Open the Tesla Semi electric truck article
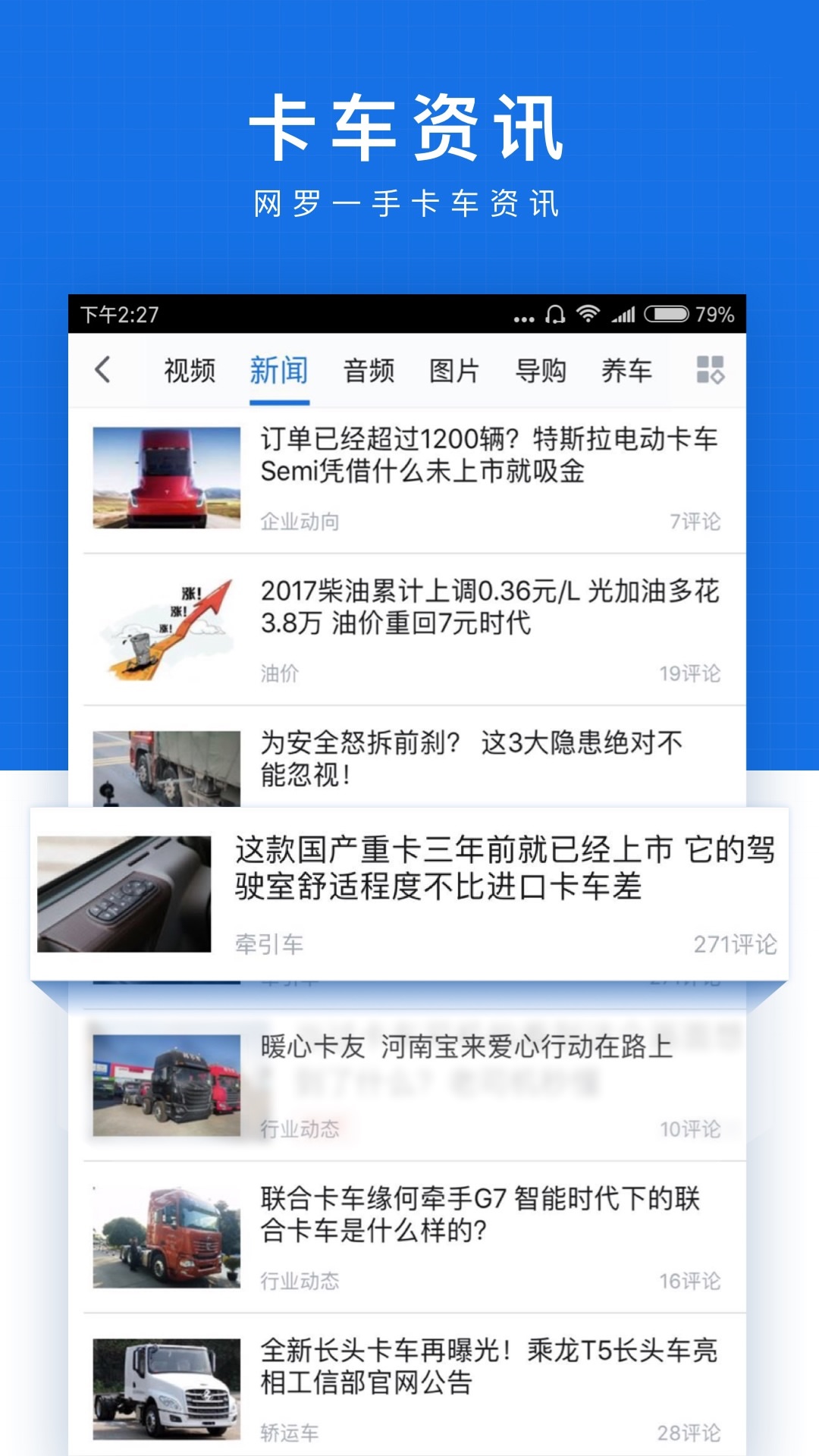The height and width of the screenshot is (1456, 819). pyautogui.click(x=489, y=459)
